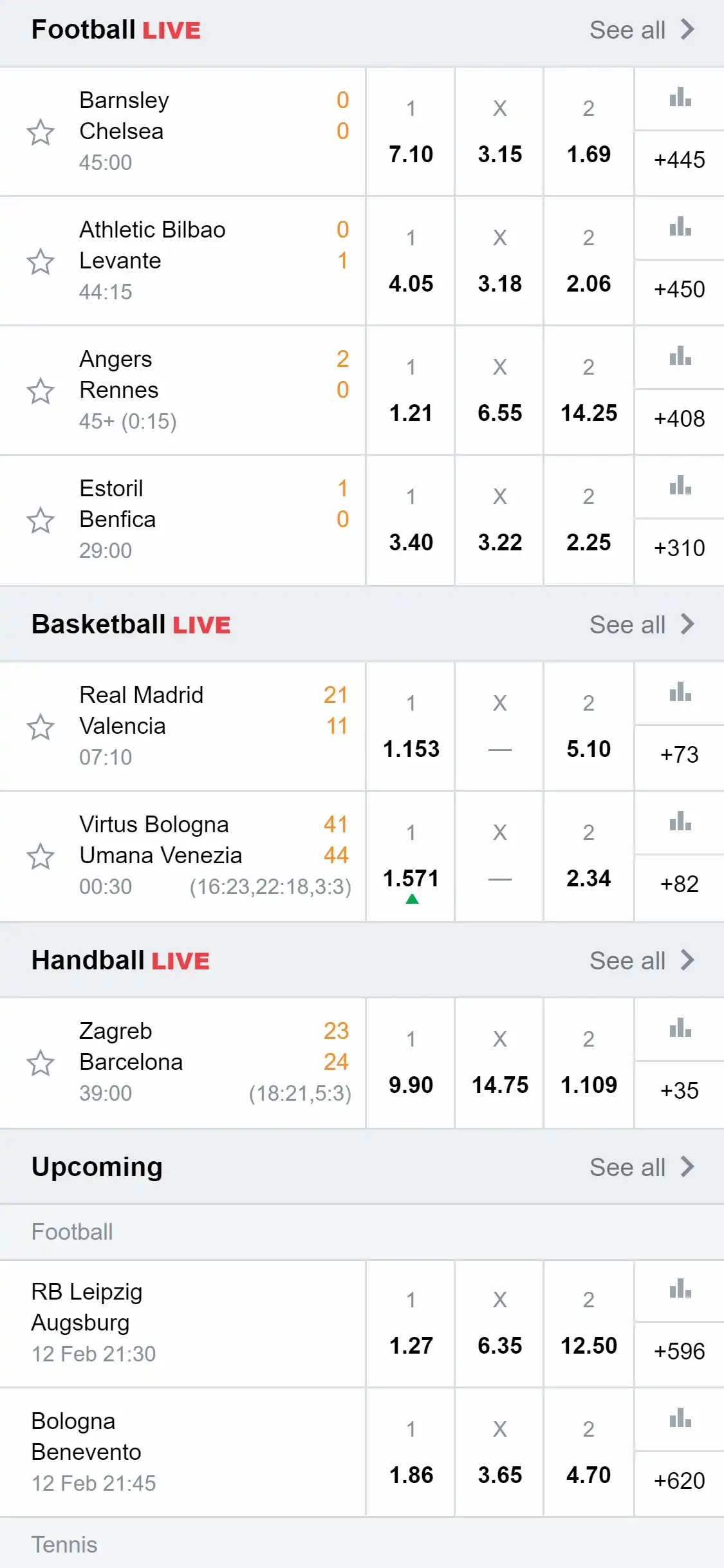The height and width of the screenshot is (1568, 724).
Task: Bet on Chelsea win at 1.69
Action: tap(588, 133)
